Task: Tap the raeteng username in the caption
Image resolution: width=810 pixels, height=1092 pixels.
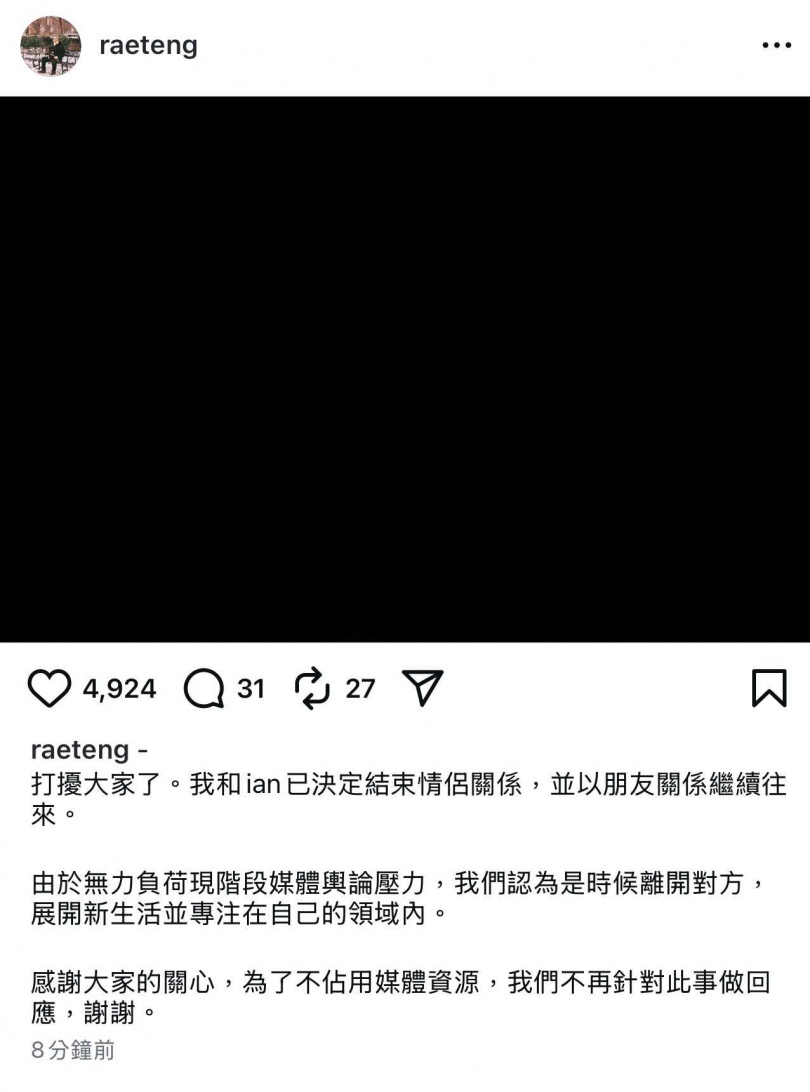Action: [80, 750]
